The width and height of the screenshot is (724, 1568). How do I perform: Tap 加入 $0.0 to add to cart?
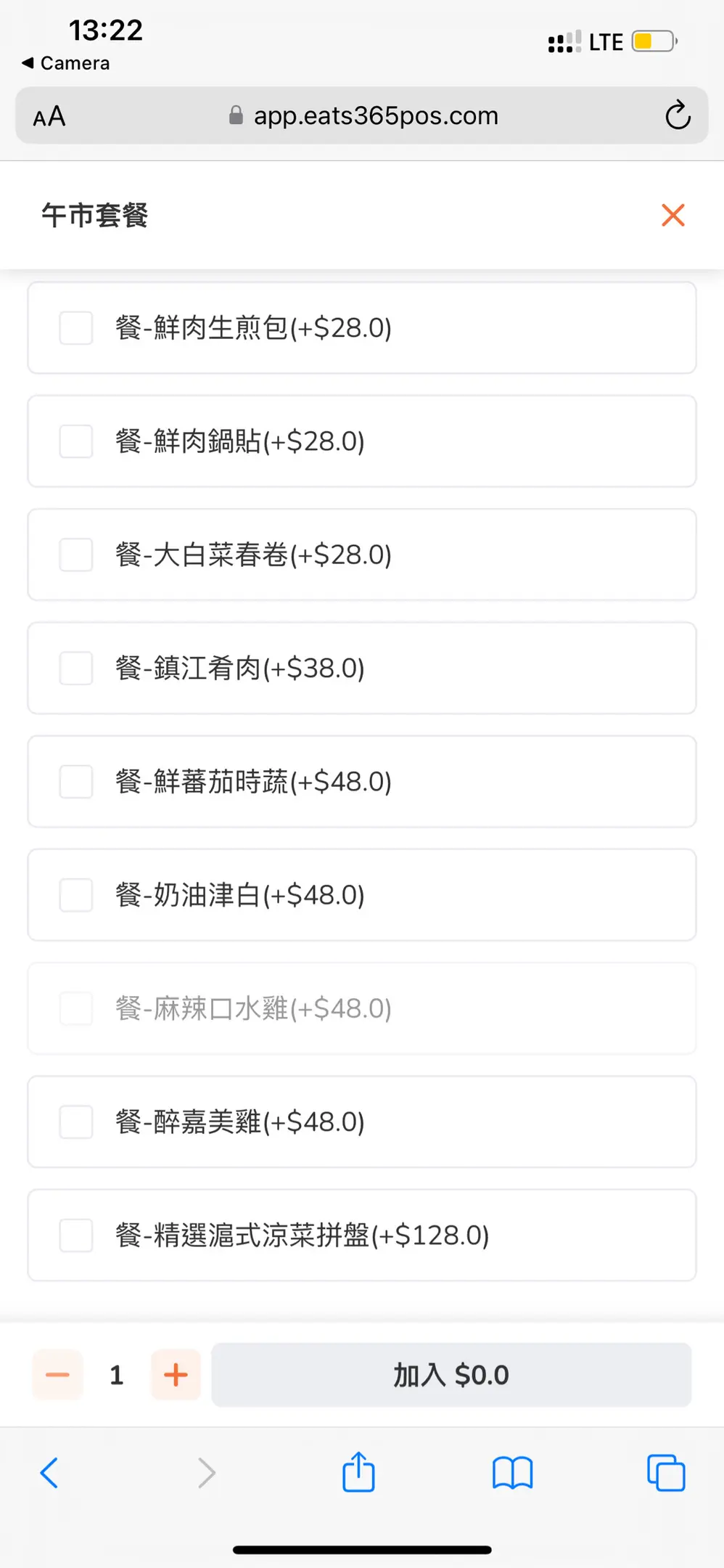451,1374
